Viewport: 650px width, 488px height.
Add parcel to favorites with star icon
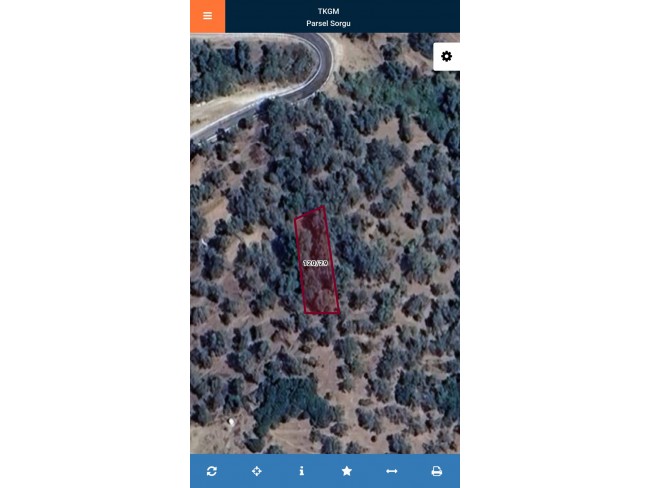point(347,471)
